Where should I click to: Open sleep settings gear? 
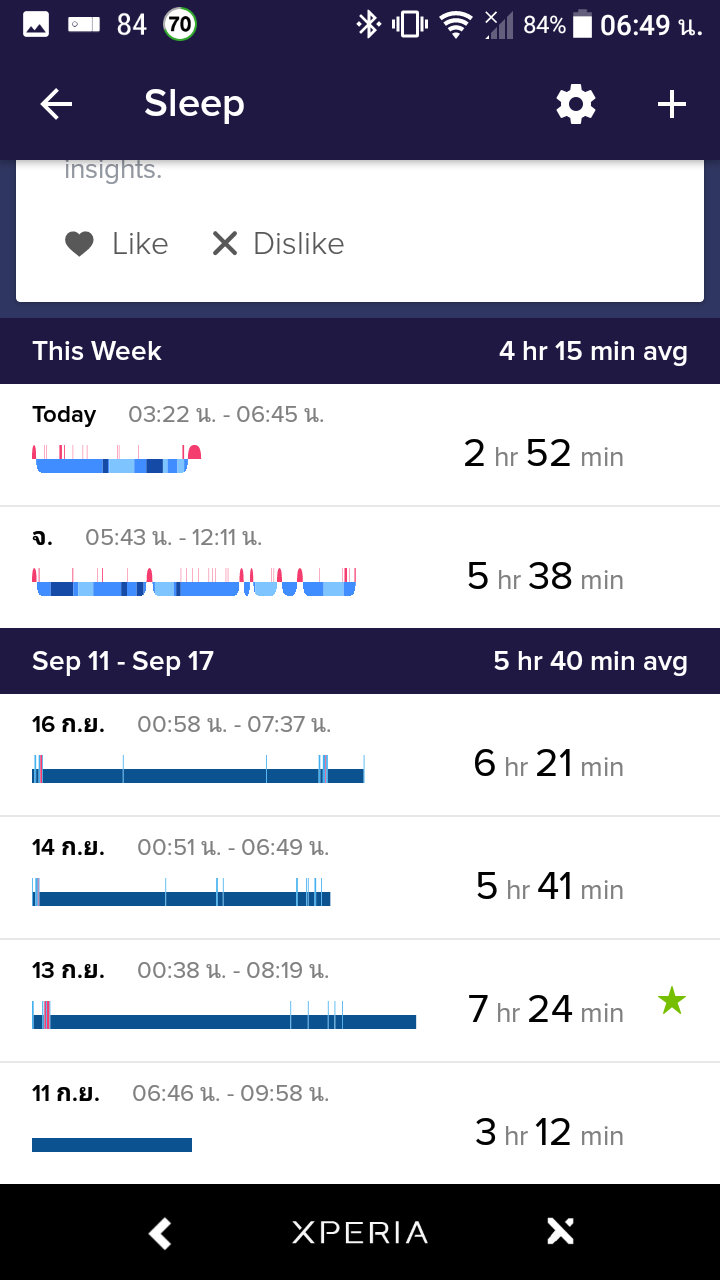576,104
